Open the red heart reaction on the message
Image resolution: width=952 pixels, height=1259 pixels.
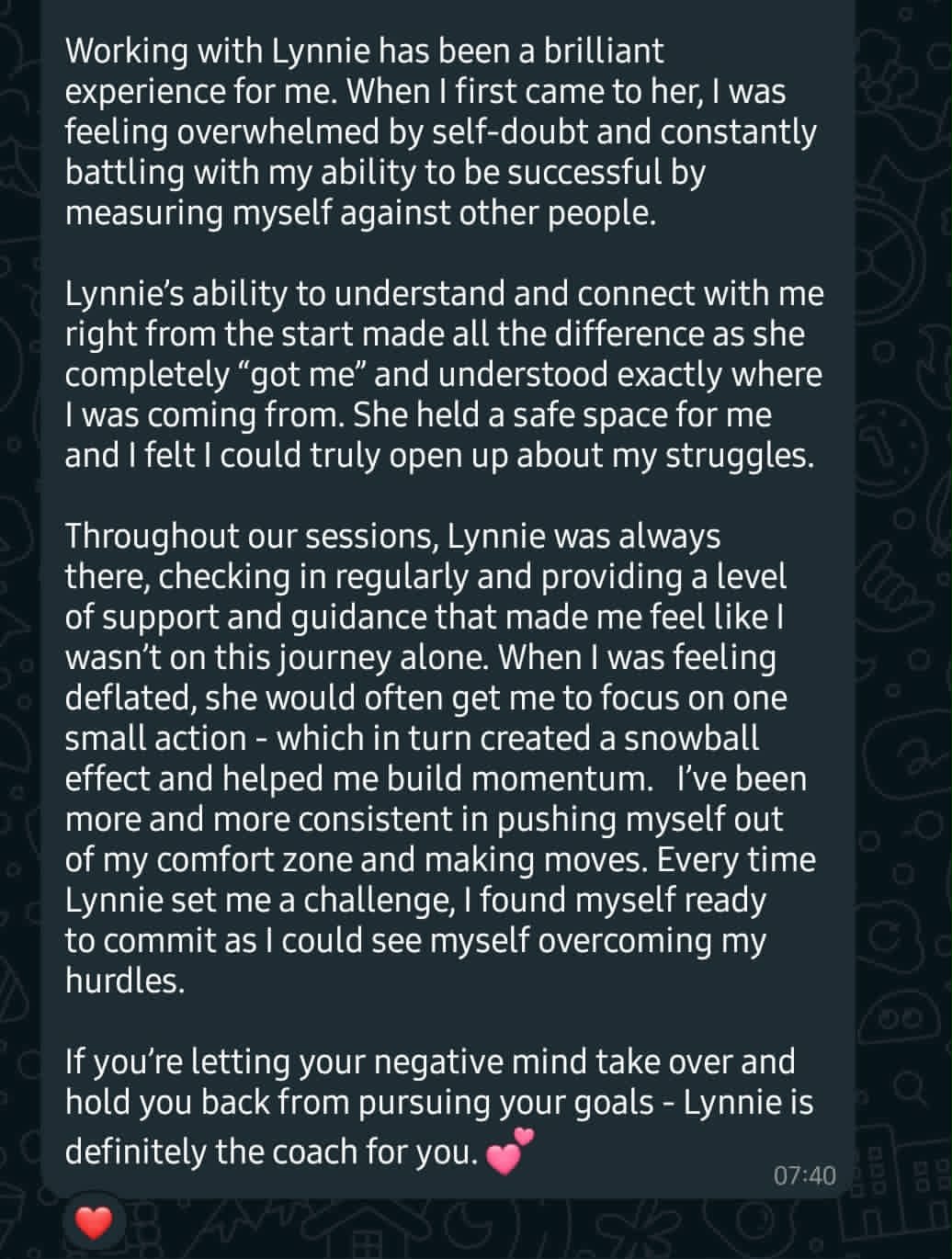pyautogui.click(x=93, y=1223)
